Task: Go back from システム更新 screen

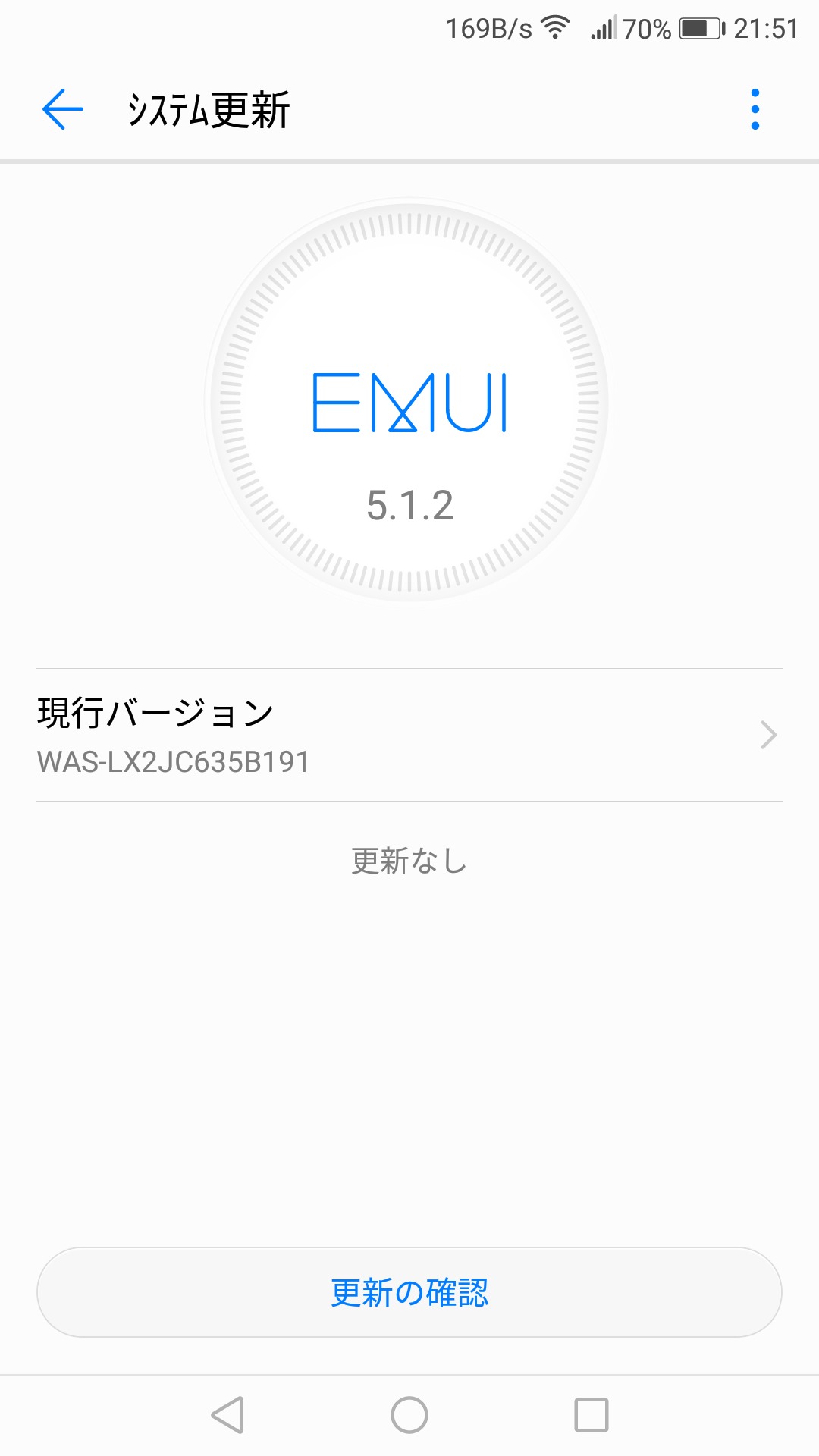Action: pyautogui.click(x=62, y=109)
